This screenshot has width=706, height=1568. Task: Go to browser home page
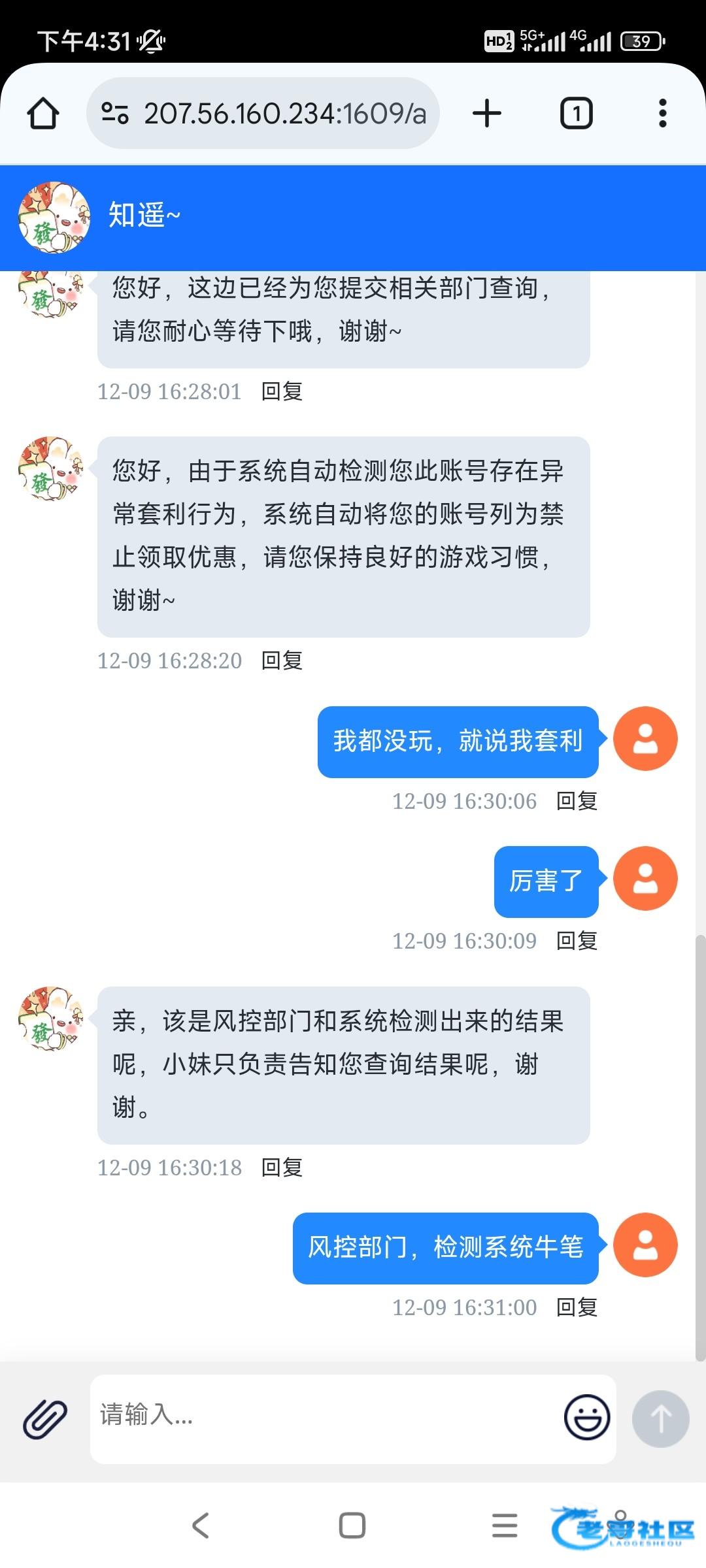(x=43, y=114)
